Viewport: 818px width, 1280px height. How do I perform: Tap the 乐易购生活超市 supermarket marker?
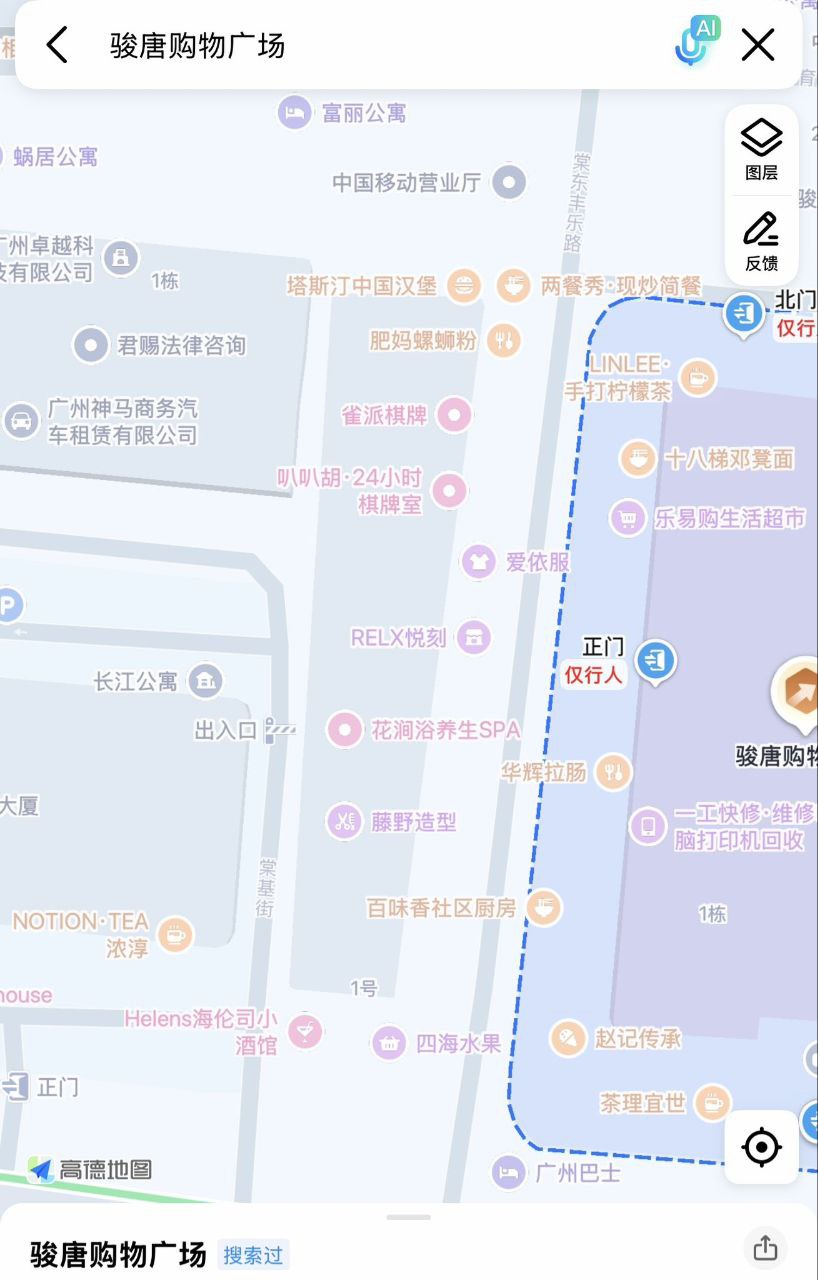tap(627, 518)
